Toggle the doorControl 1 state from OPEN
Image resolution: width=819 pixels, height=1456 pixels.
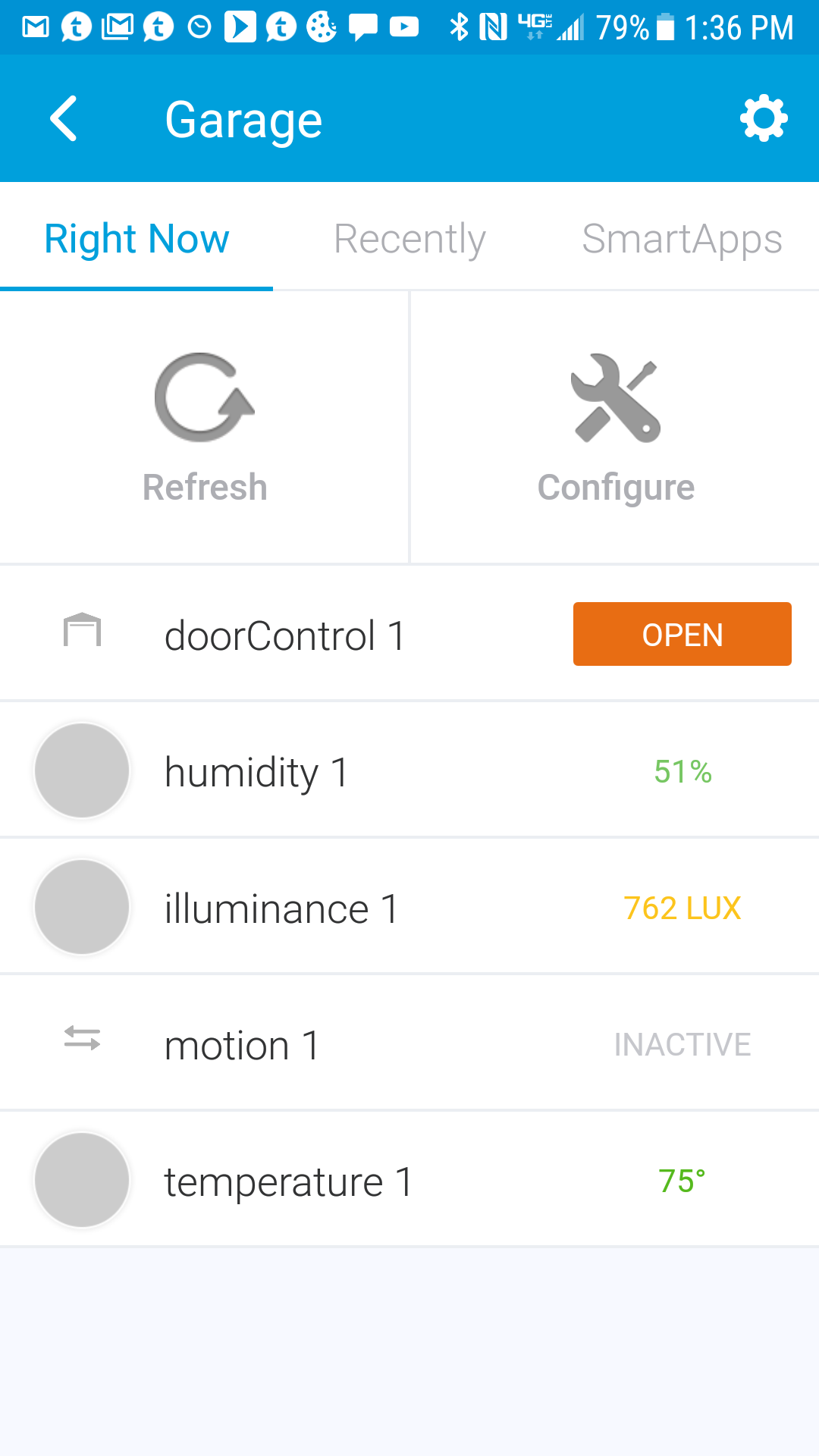(681, 634)
